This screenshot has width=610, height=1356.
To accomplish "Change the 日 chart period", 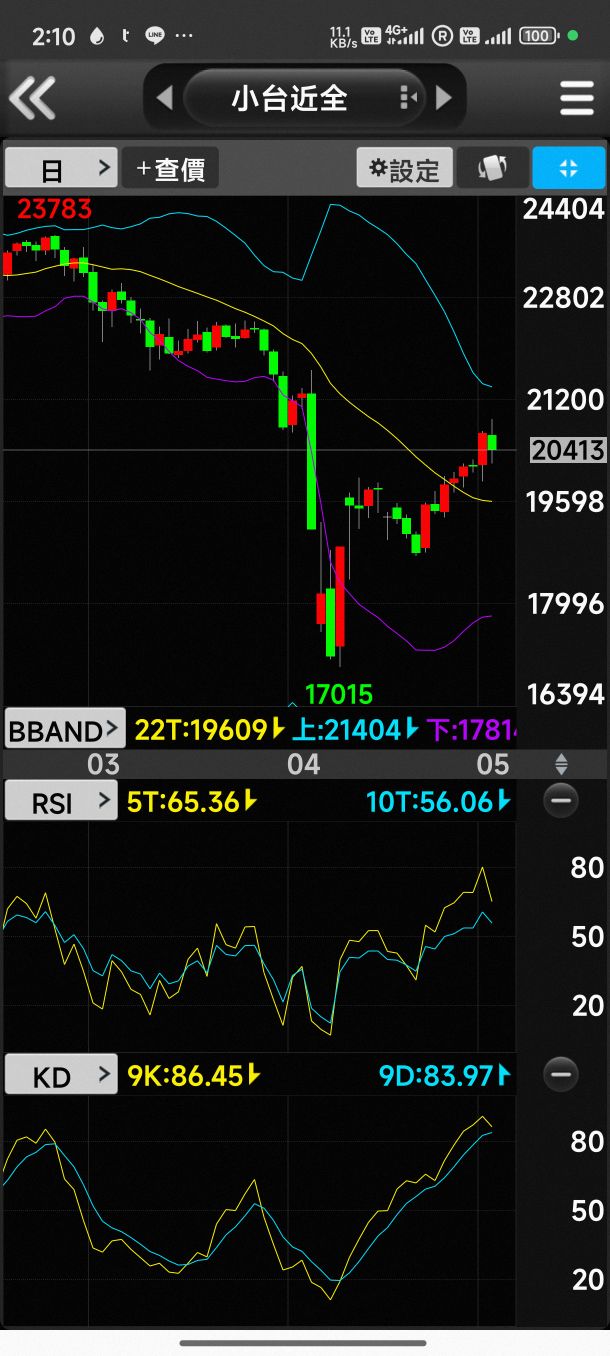I will (61, 168).
